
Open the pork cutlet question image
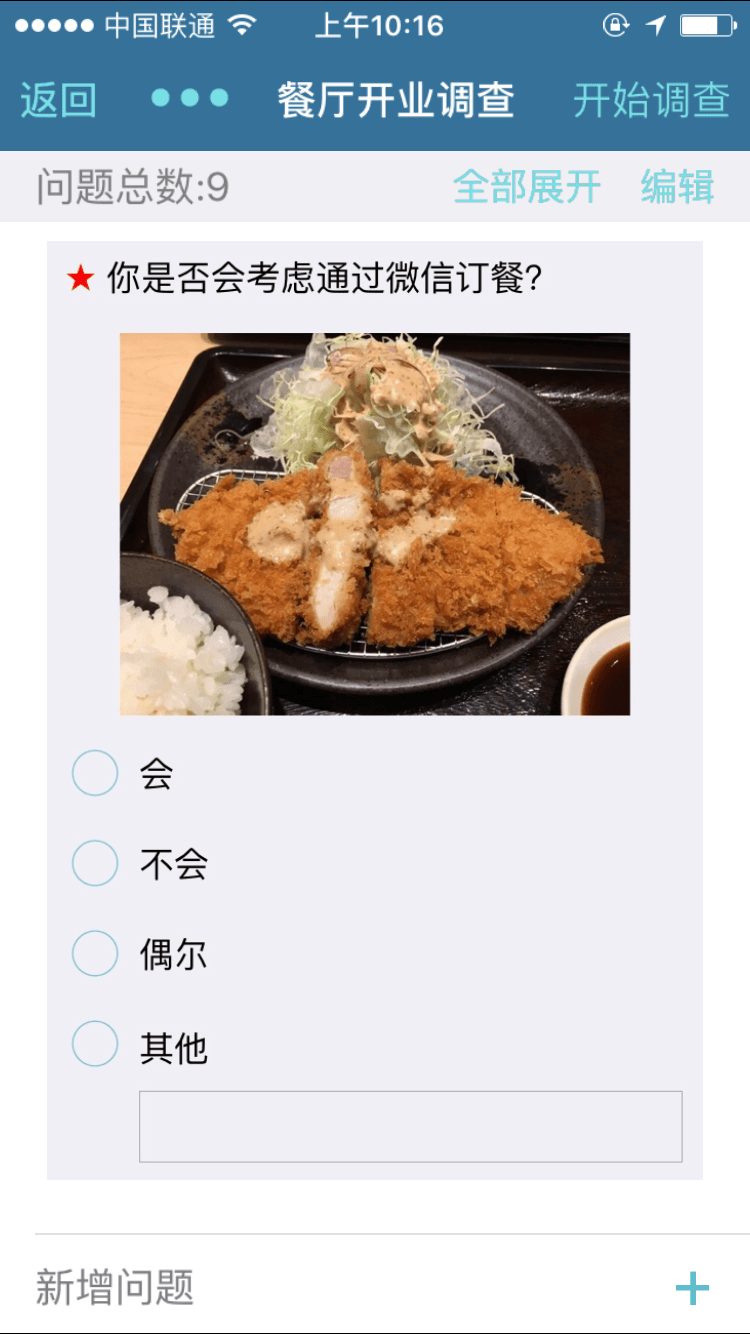375,524
